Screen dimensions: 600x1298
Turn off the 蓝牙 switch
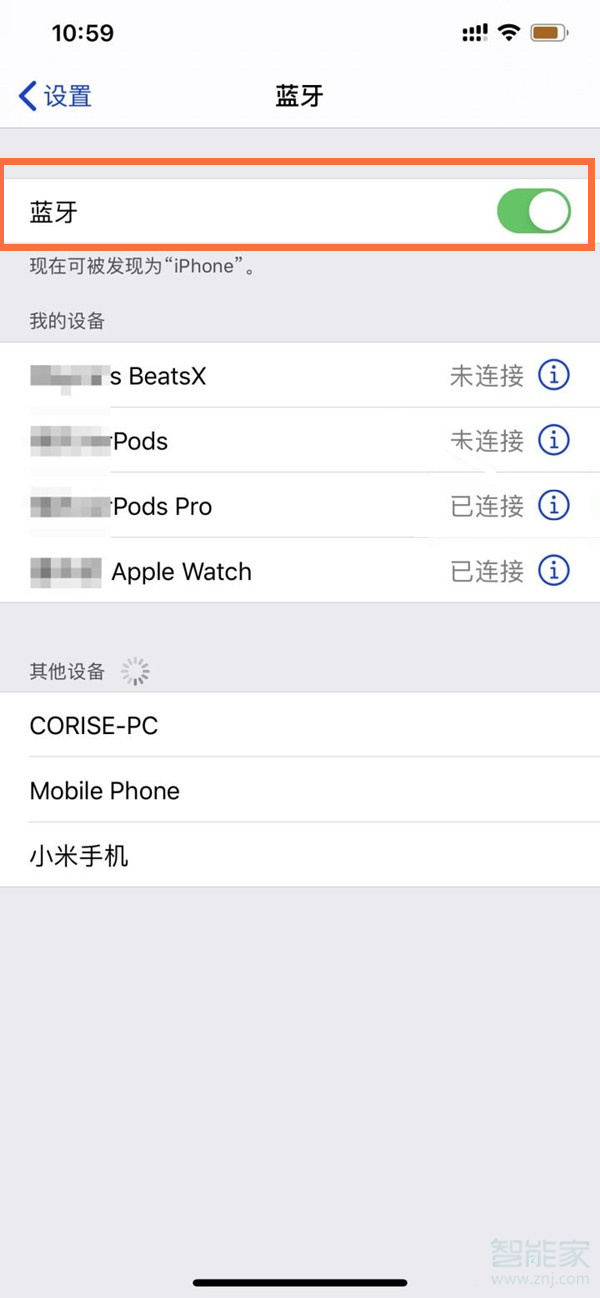pos(533,212)
